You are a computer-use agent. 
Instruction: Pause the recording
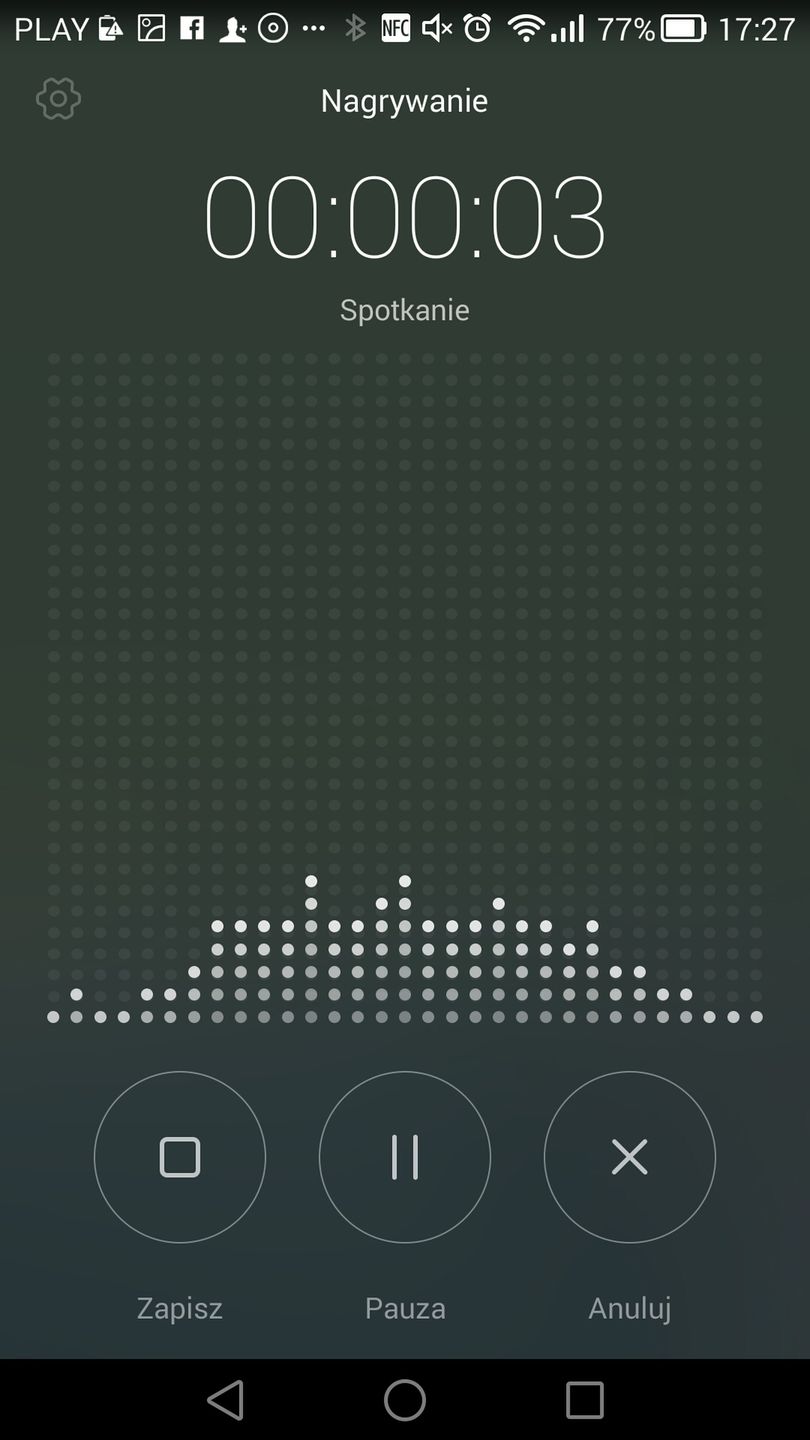405,1157
